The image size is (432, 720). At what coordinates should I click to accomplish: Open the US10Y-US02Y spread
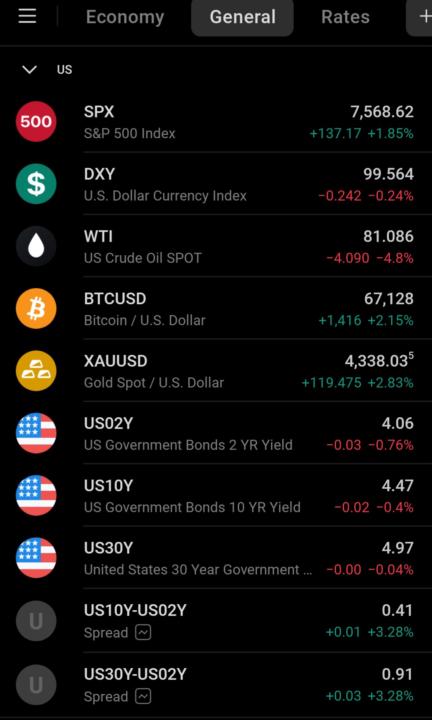tap(216, 620)
